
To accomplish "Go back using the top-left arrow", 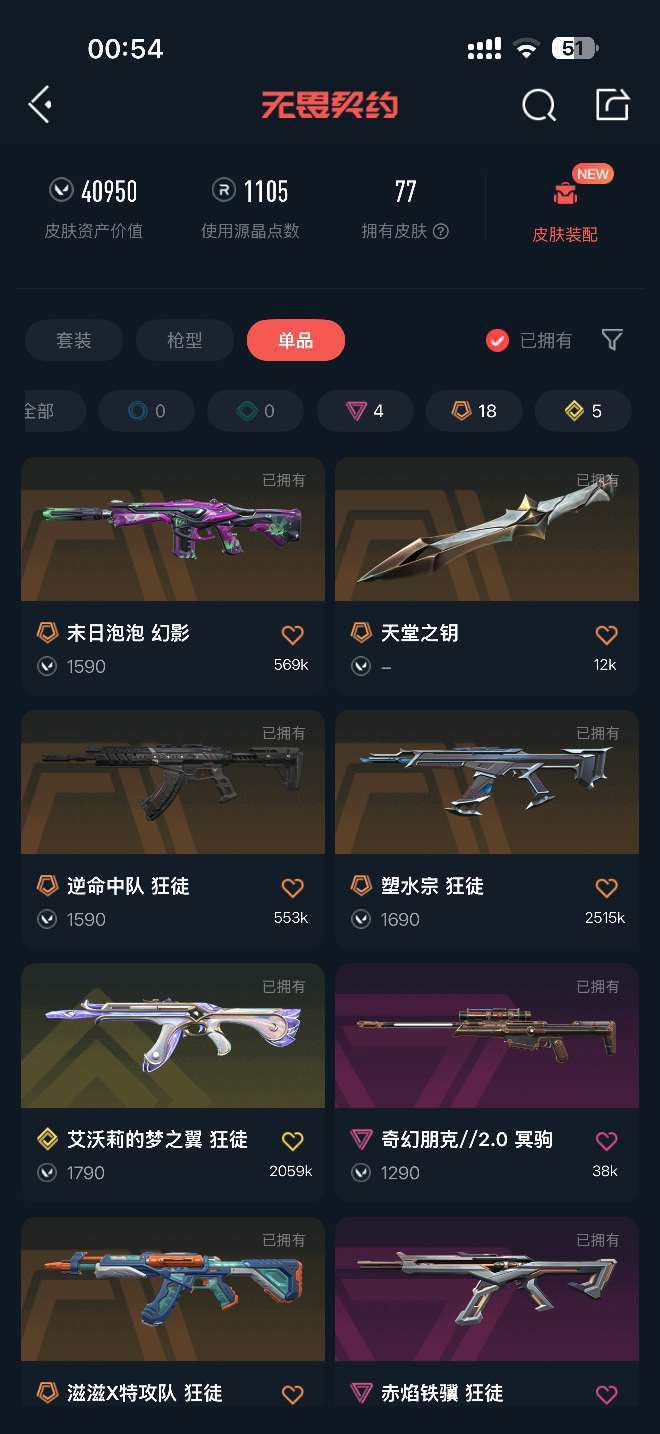I will (x=40, y=104).
